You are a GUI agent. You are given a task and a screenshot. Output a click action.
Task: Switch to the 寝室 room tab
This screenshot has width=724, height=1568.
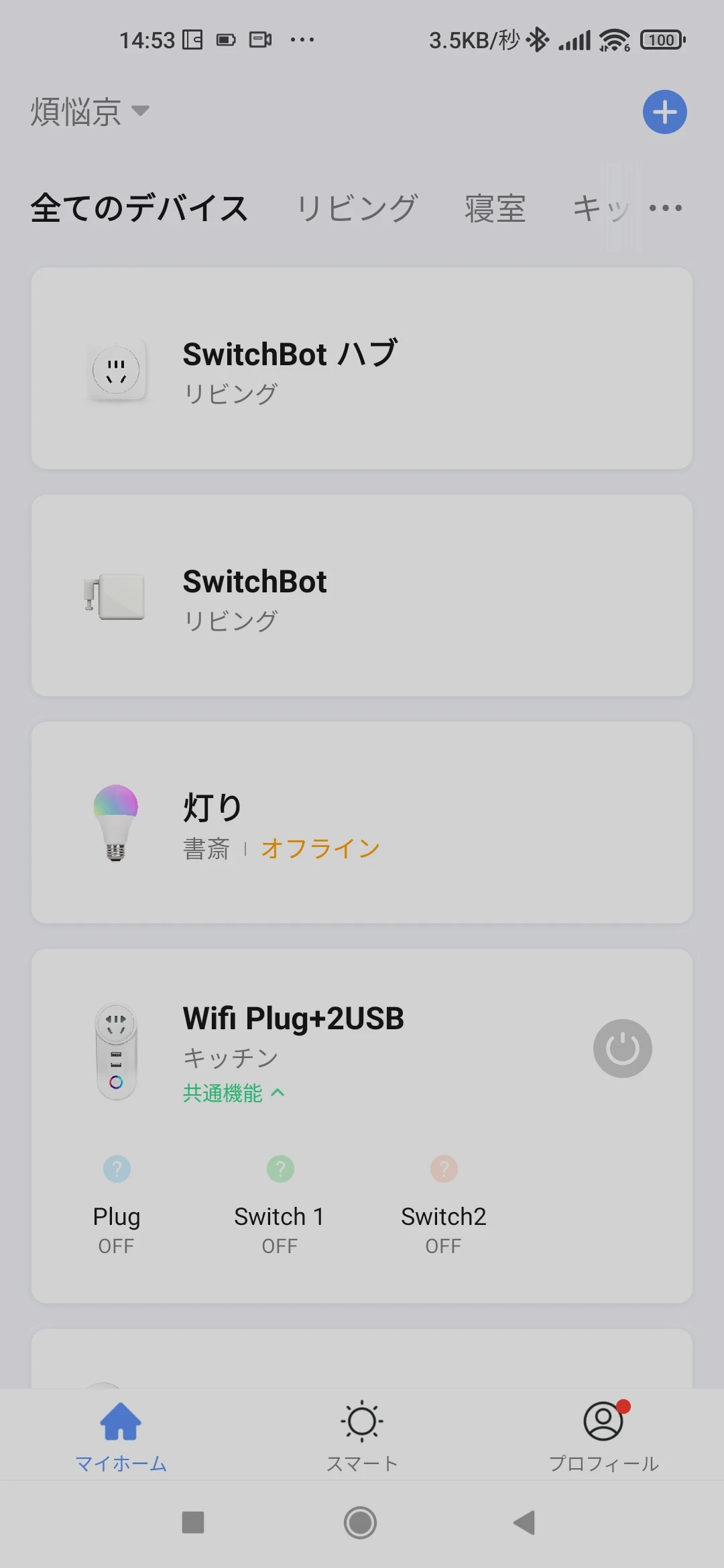pyautogui.click(x=495, y=208)
